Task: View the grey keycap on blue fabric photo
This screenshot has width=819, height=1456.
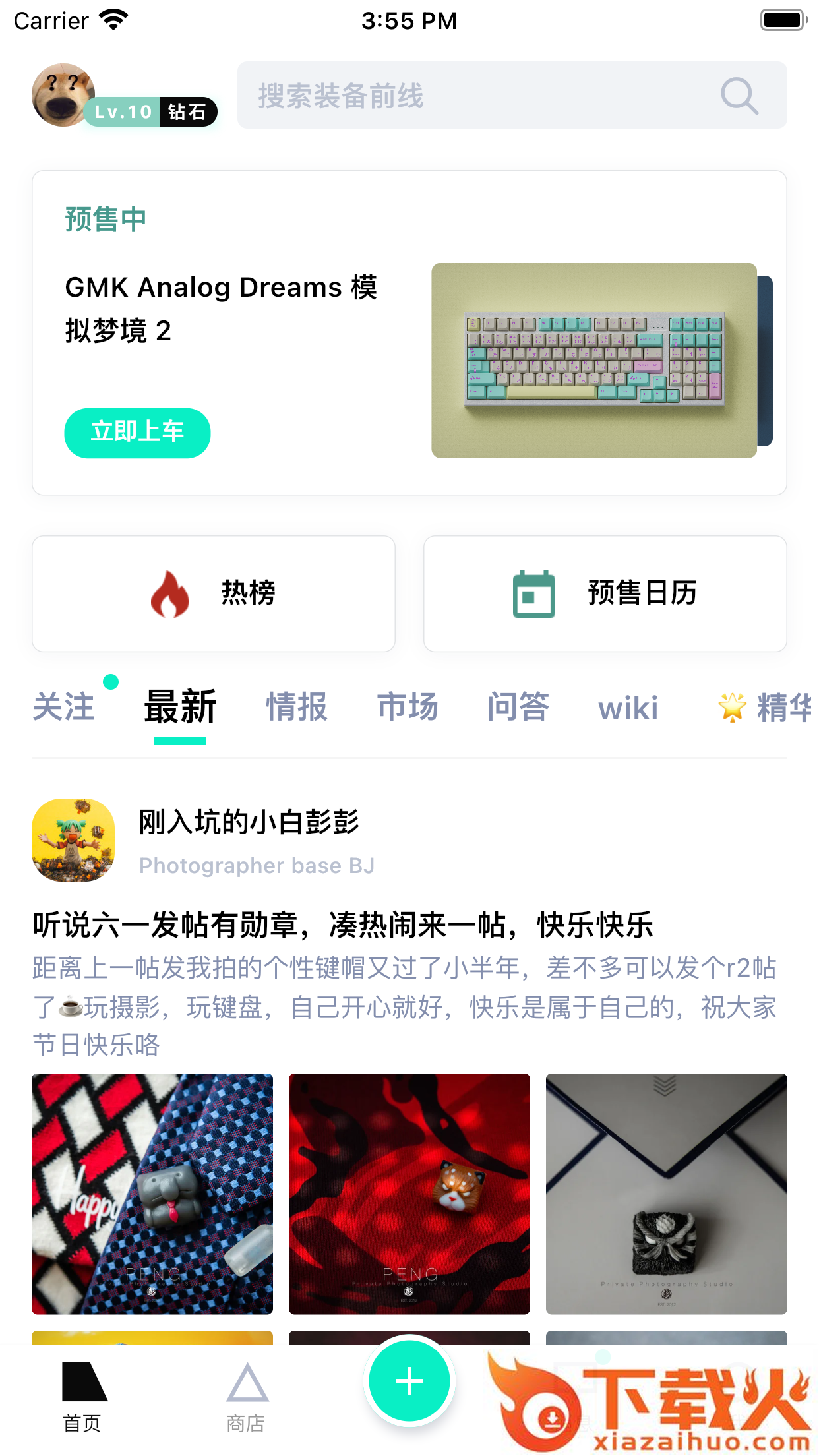Action: pos(152,1194)
